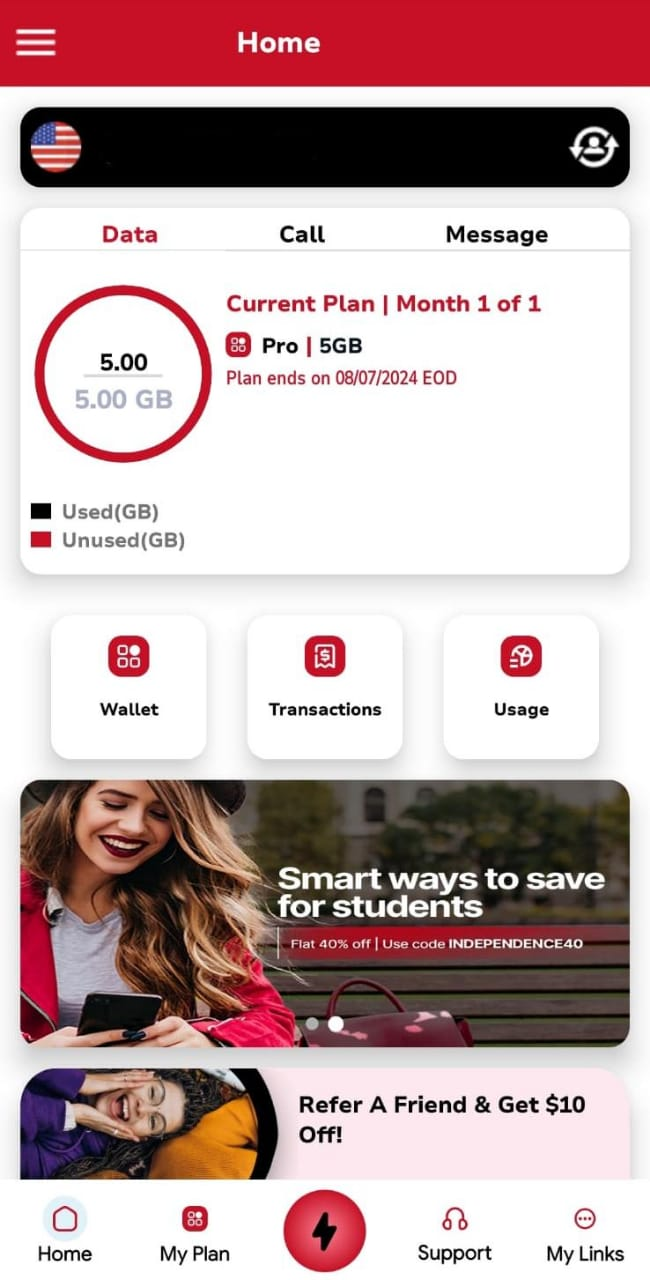The image size is (650, 1280).
Task: Open the hamburger drawer menu
Action: click(x=36, y=42)
